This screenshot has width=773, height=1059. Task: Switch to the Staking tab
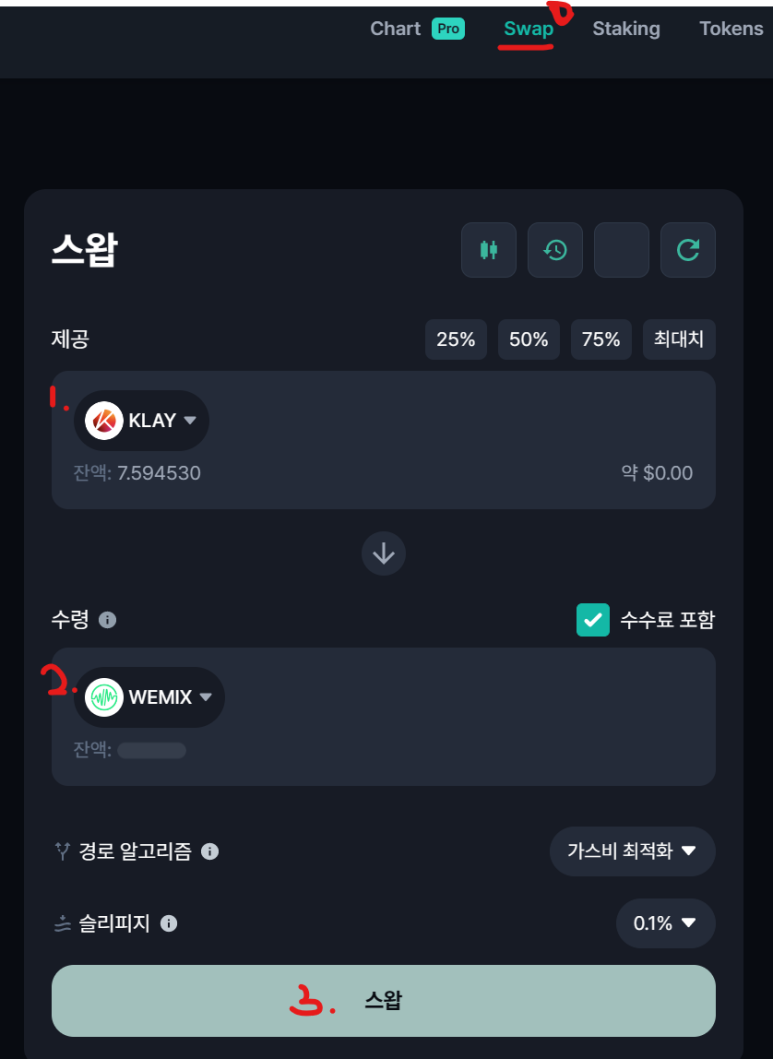(x=626, y=29)
